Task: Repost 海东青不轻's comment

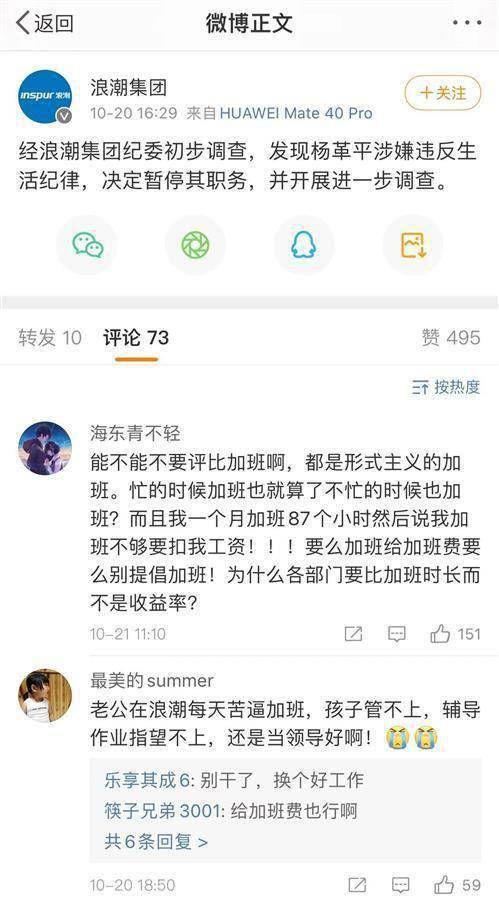Action: point(353,634)
